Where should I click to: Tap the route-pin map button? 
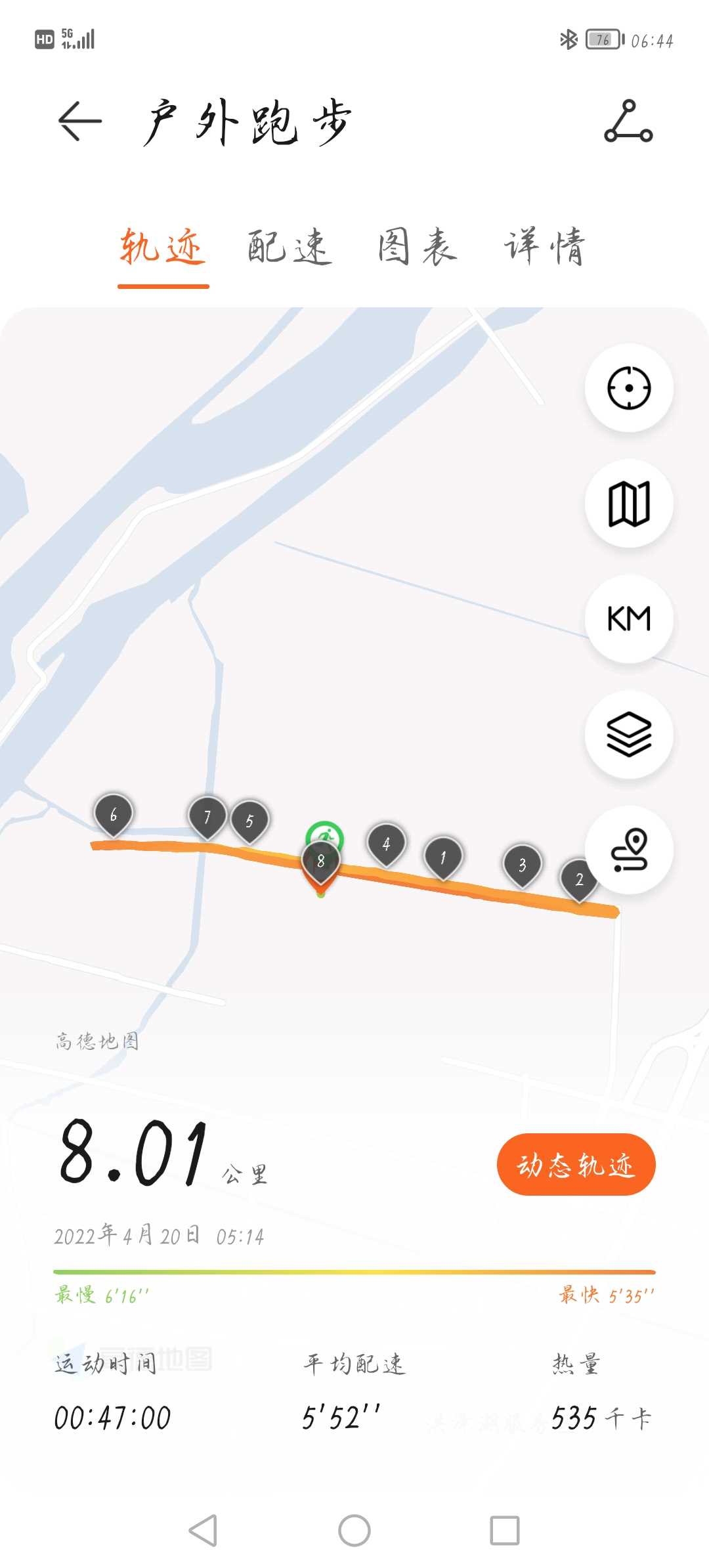(x=629, y=850)
